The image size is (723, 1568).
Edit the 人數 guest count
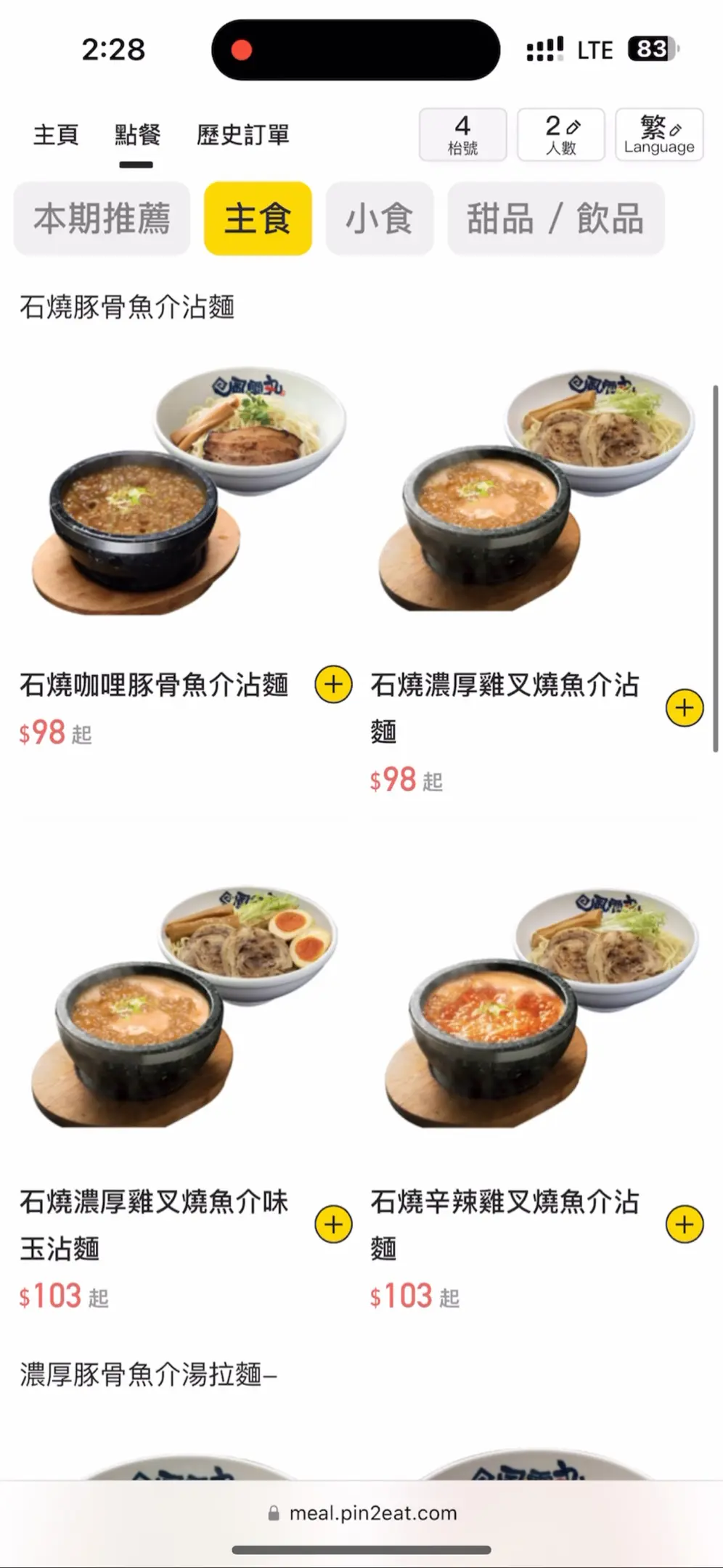click(x=561, y=135)
